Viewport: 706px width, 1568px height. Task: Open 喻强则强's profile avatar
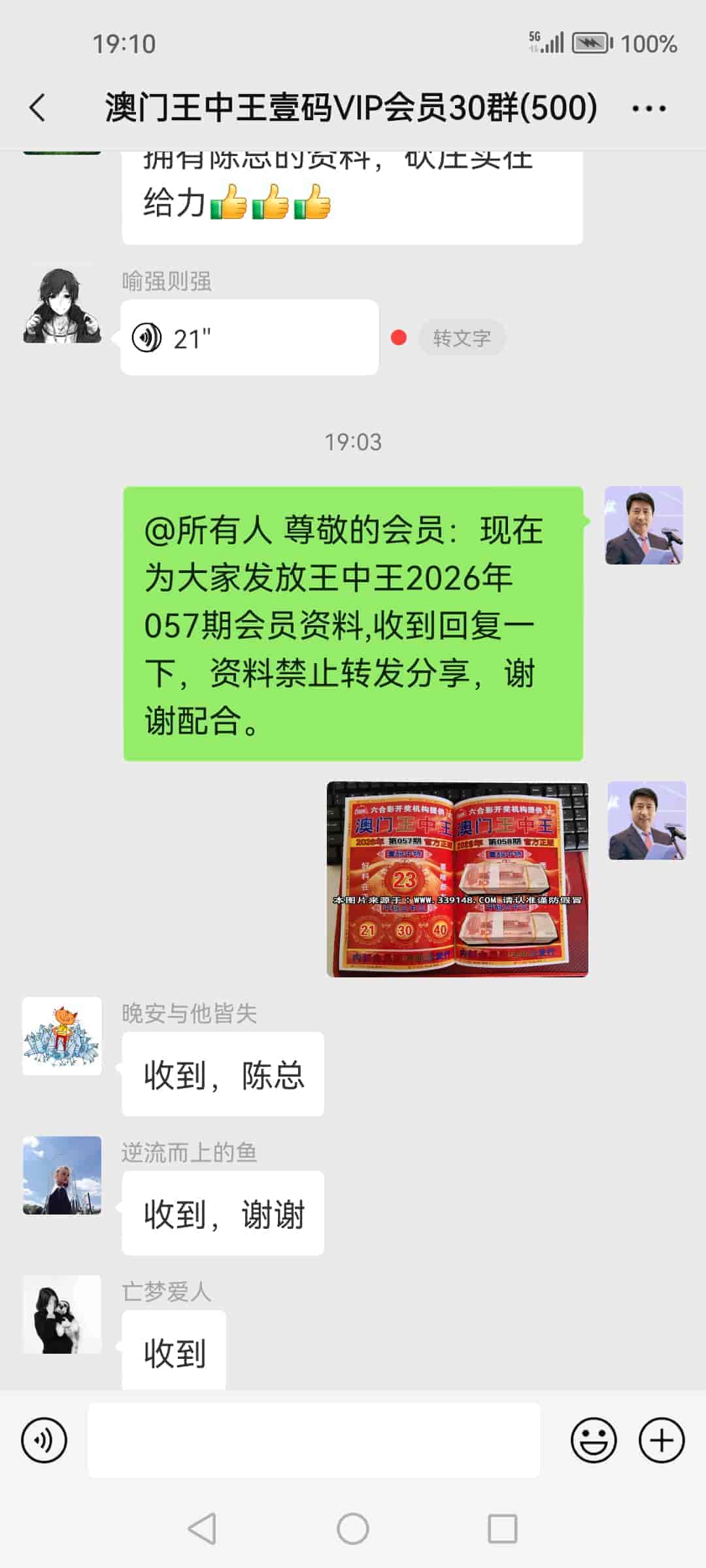(62, 305)
